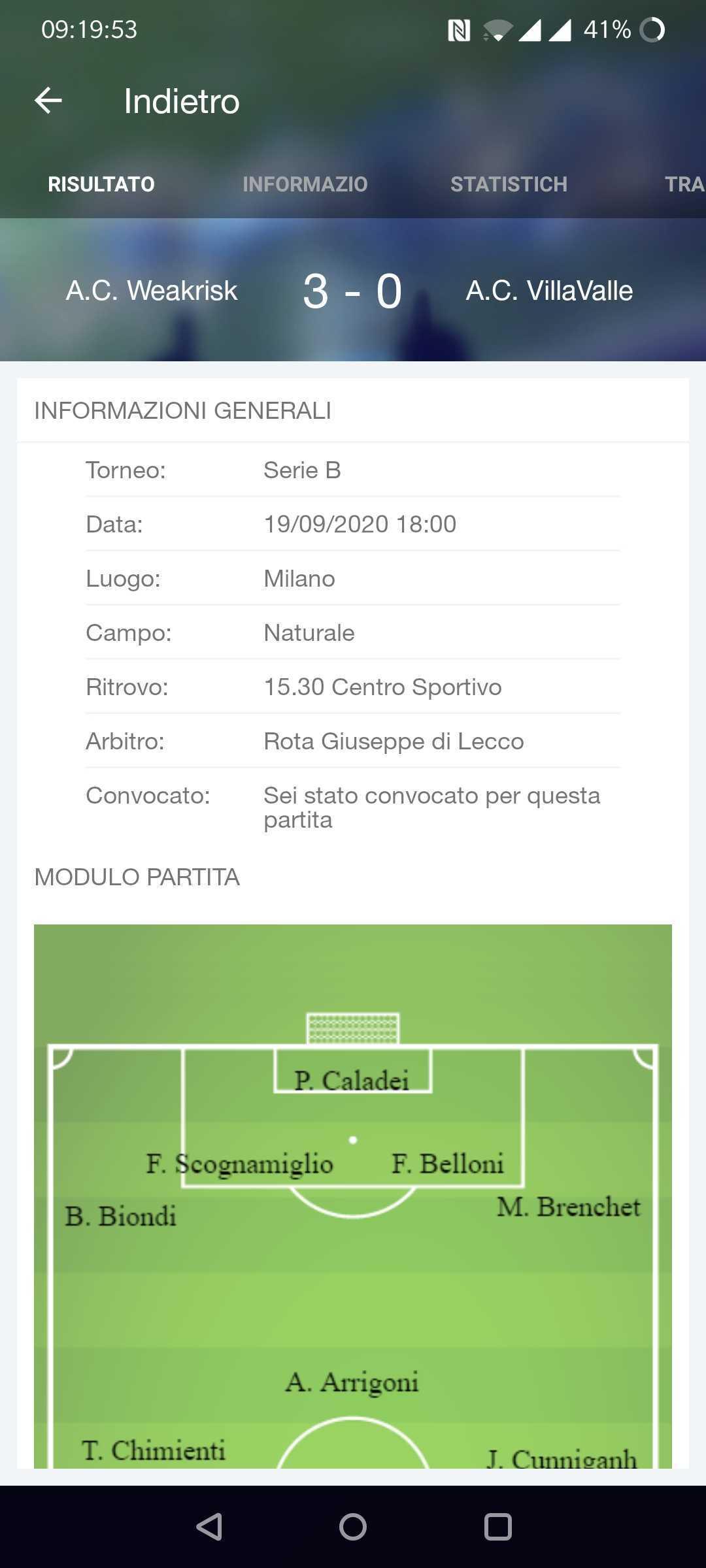Switch to the INFORMAZIO tab
Screen dimensions: 706x1568
(305, 184)
